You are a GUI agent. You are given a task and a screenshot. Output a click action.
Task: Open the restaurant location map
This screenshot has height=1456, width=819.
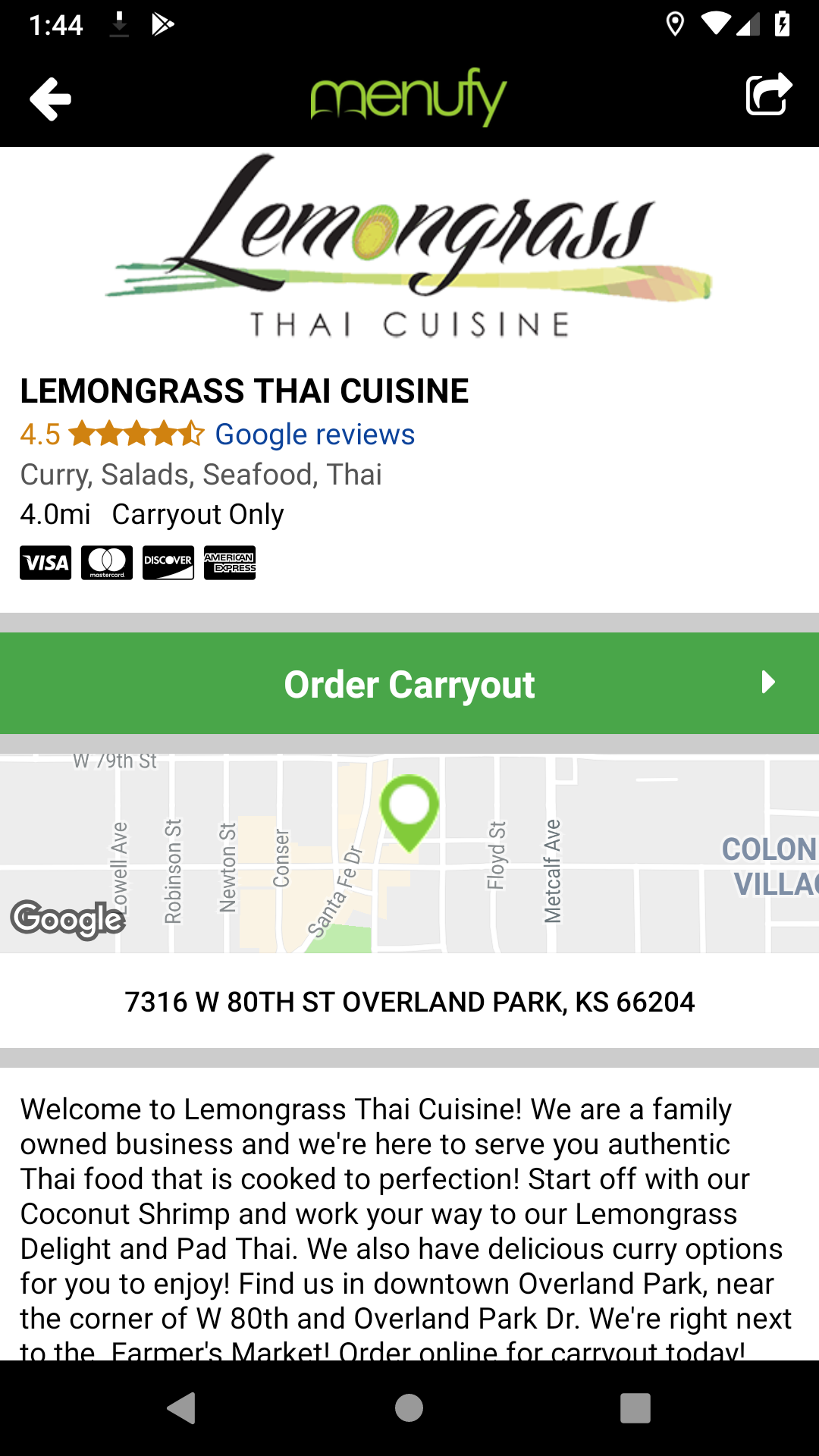point(409,853)
